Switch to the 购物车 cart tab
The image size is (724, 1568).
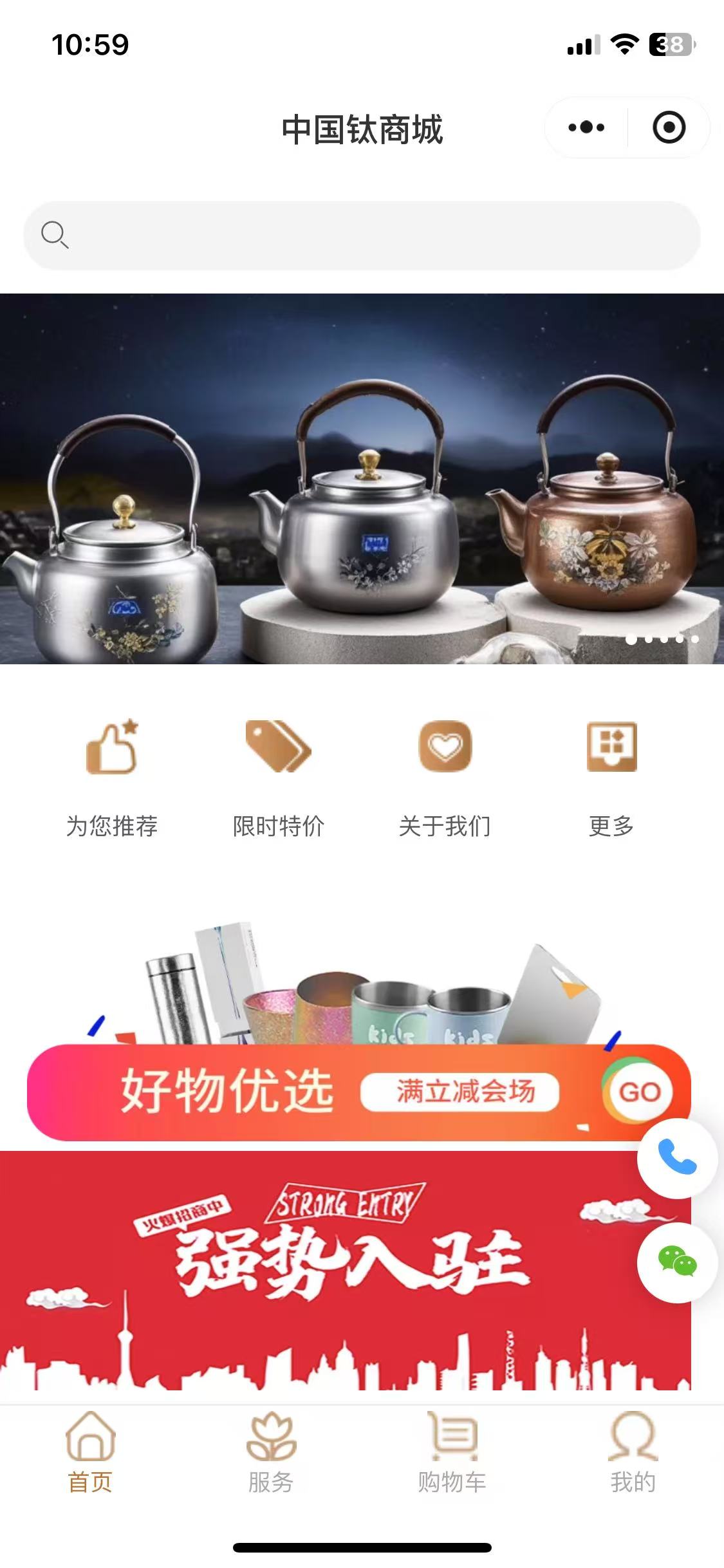(x=452, y=1452)
